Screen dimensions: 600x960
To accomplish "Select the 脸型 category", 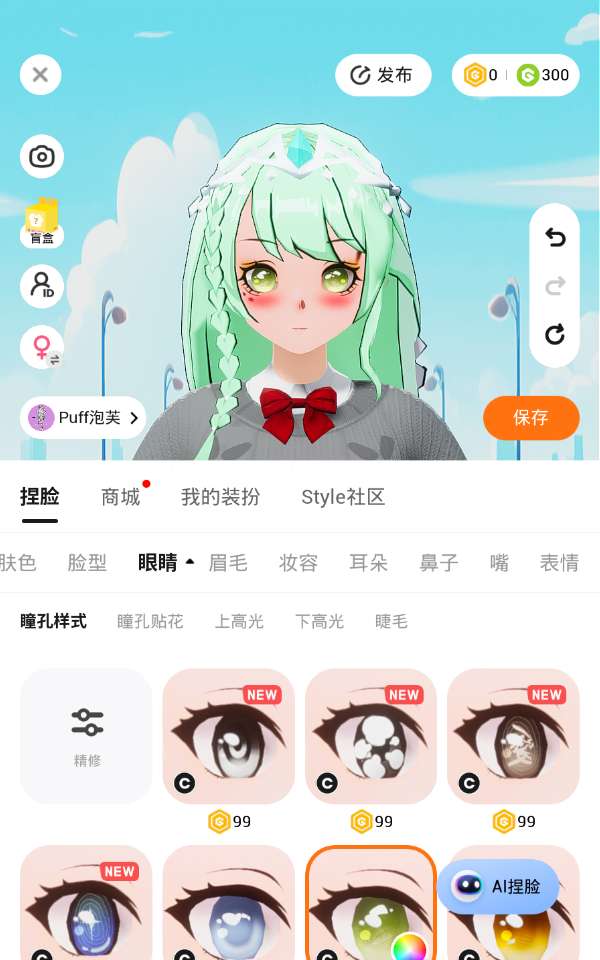I will [87, 563].
